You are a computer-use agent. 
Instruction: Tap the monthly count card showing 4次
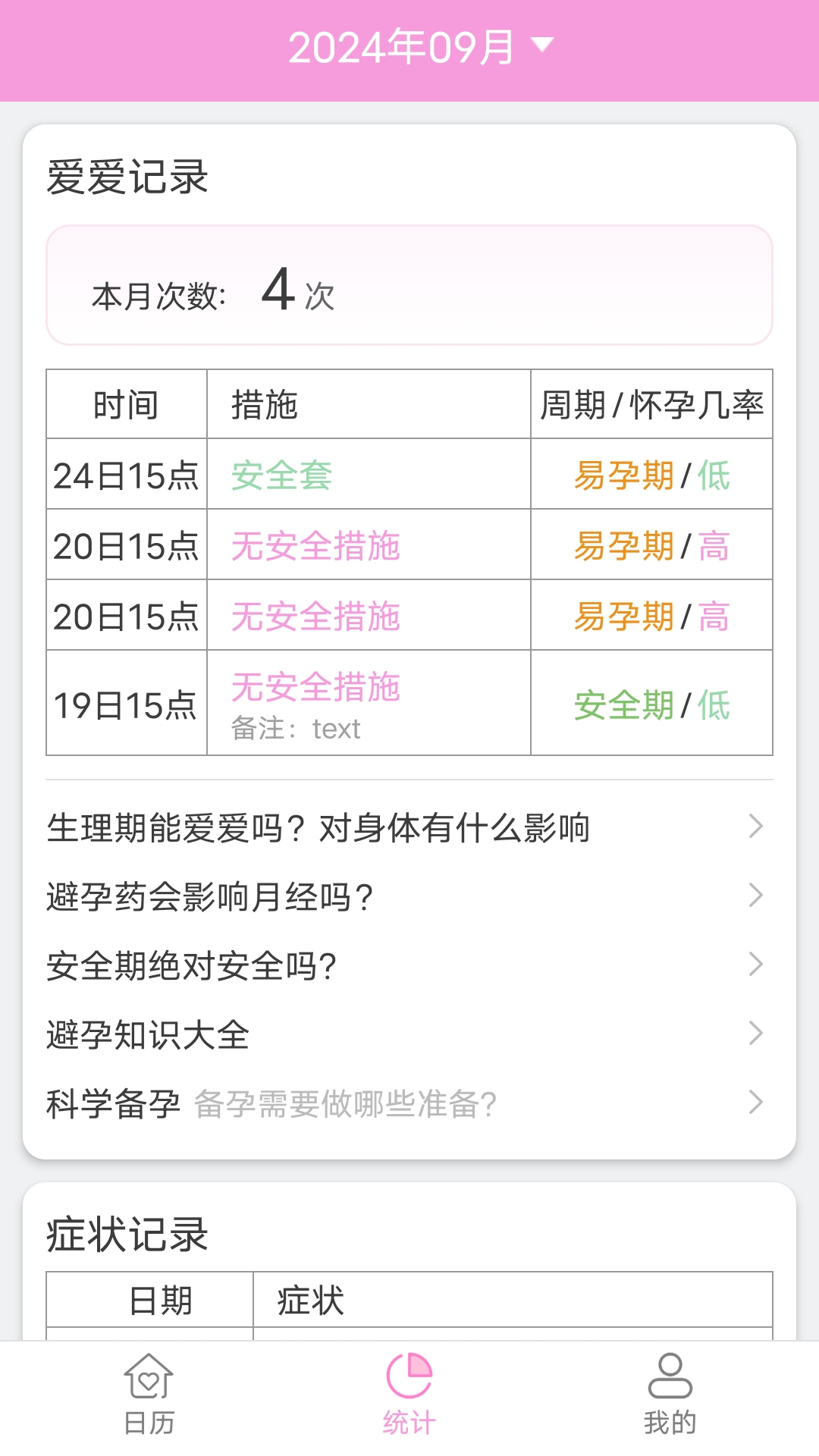pos(409,289)
